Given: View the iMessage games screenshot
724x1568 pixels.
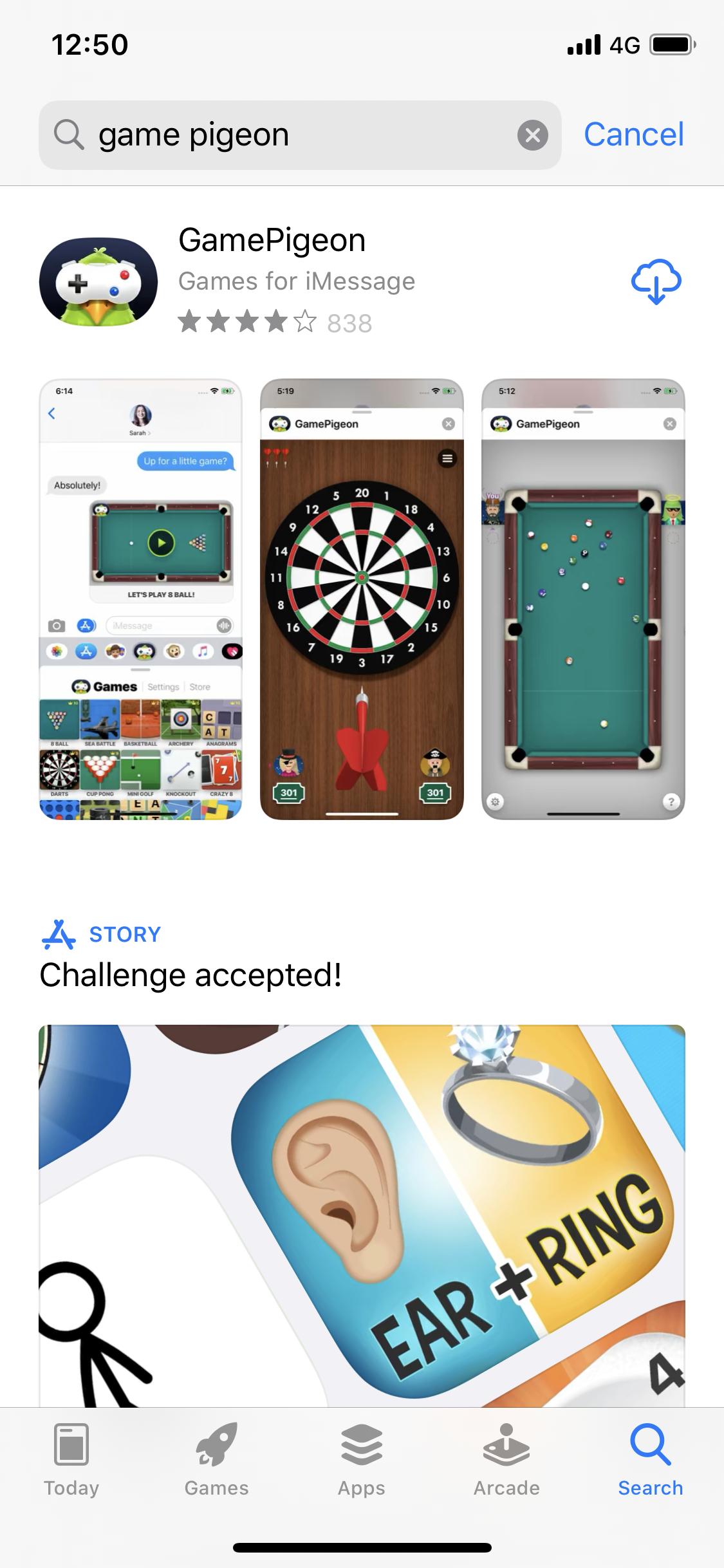Looking at the screenshot, I should coord(140,599).
